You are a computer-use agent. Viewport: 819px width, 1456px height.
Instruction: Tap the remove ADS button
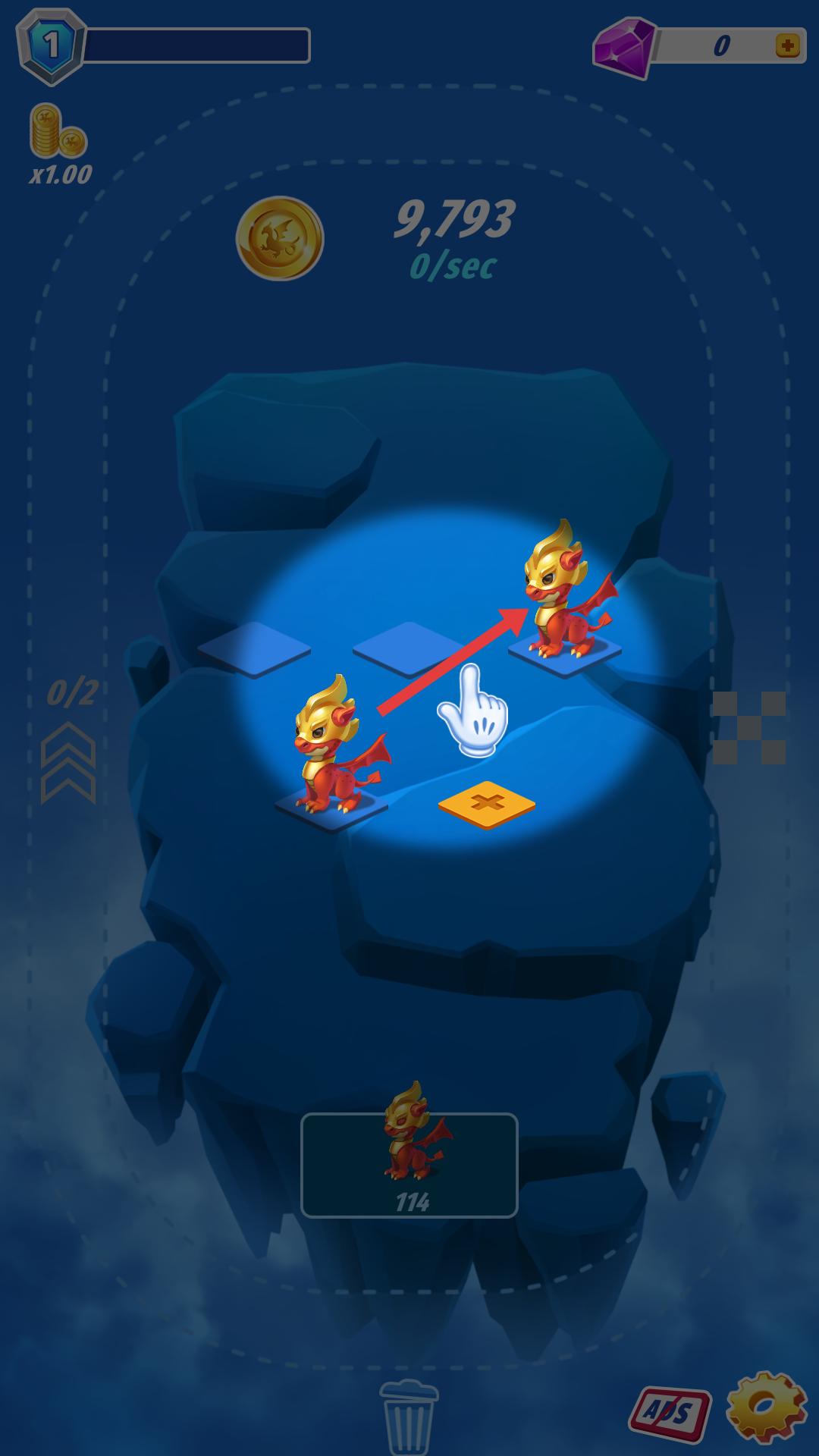tap(670, 1414)
